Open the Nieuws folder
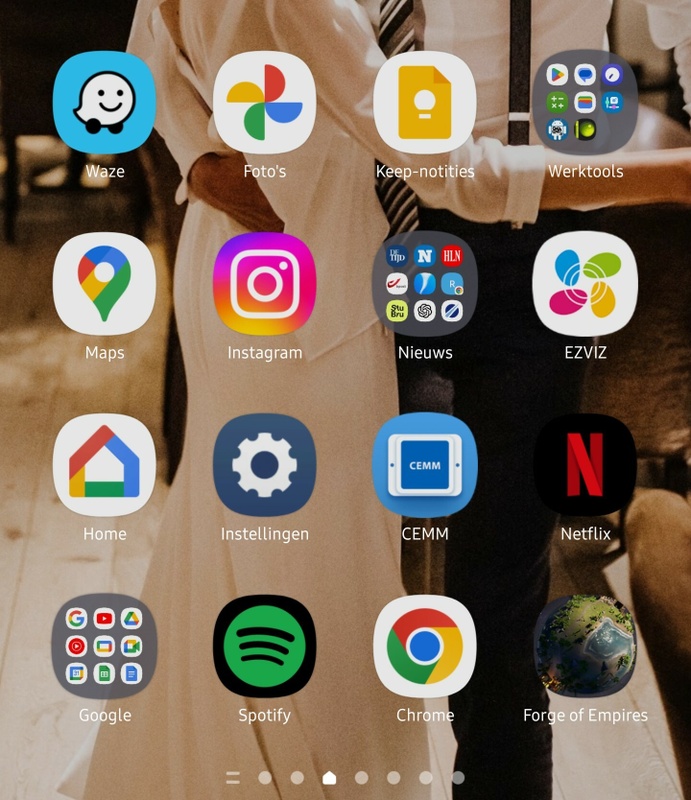 pos(425,284)
